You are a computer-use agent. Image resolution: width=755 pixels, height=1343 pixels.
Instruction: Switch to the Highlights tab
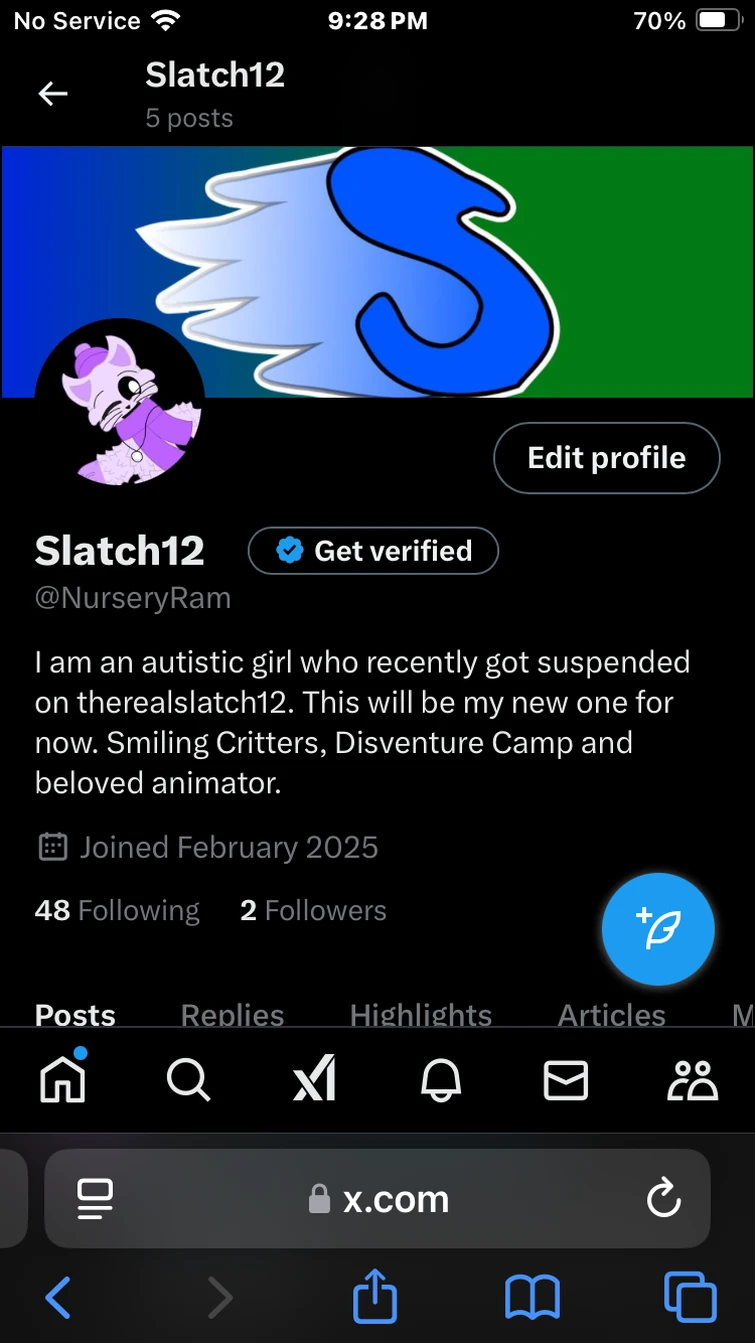click(419, 1015)
